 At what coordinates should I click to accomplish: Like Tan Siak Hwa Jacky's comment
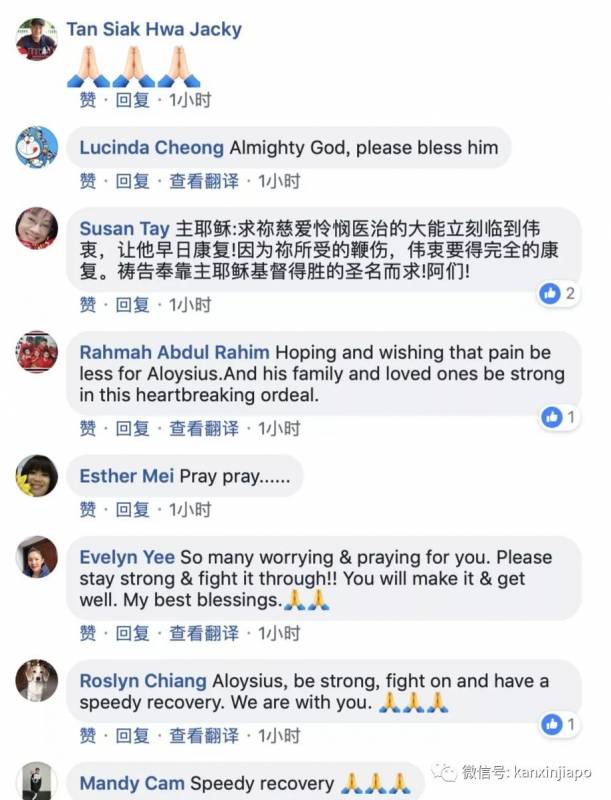(x=88, y=99)
